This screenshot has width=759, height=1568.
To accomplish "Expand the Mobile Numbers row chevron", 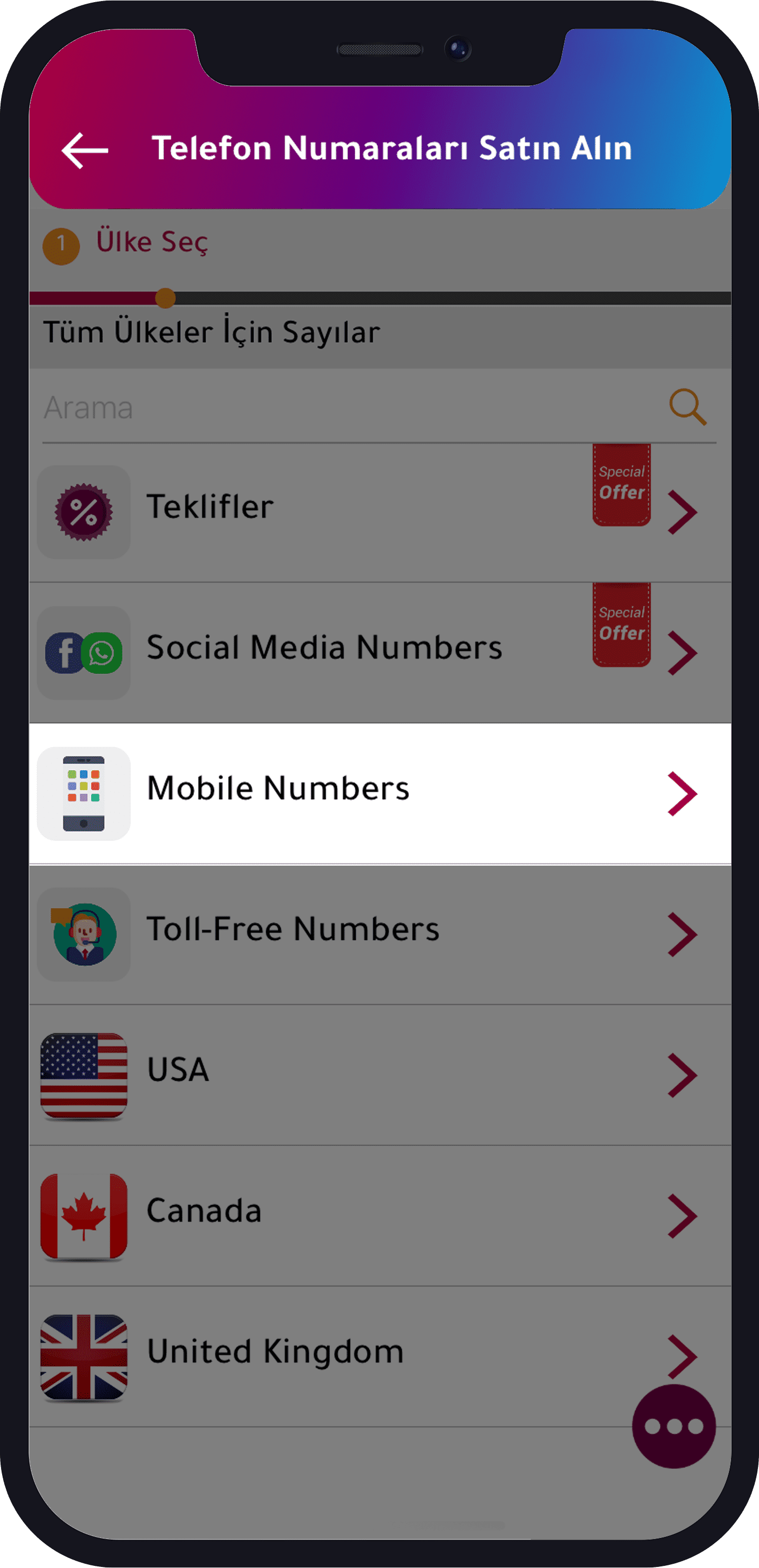I will [682, 793].
